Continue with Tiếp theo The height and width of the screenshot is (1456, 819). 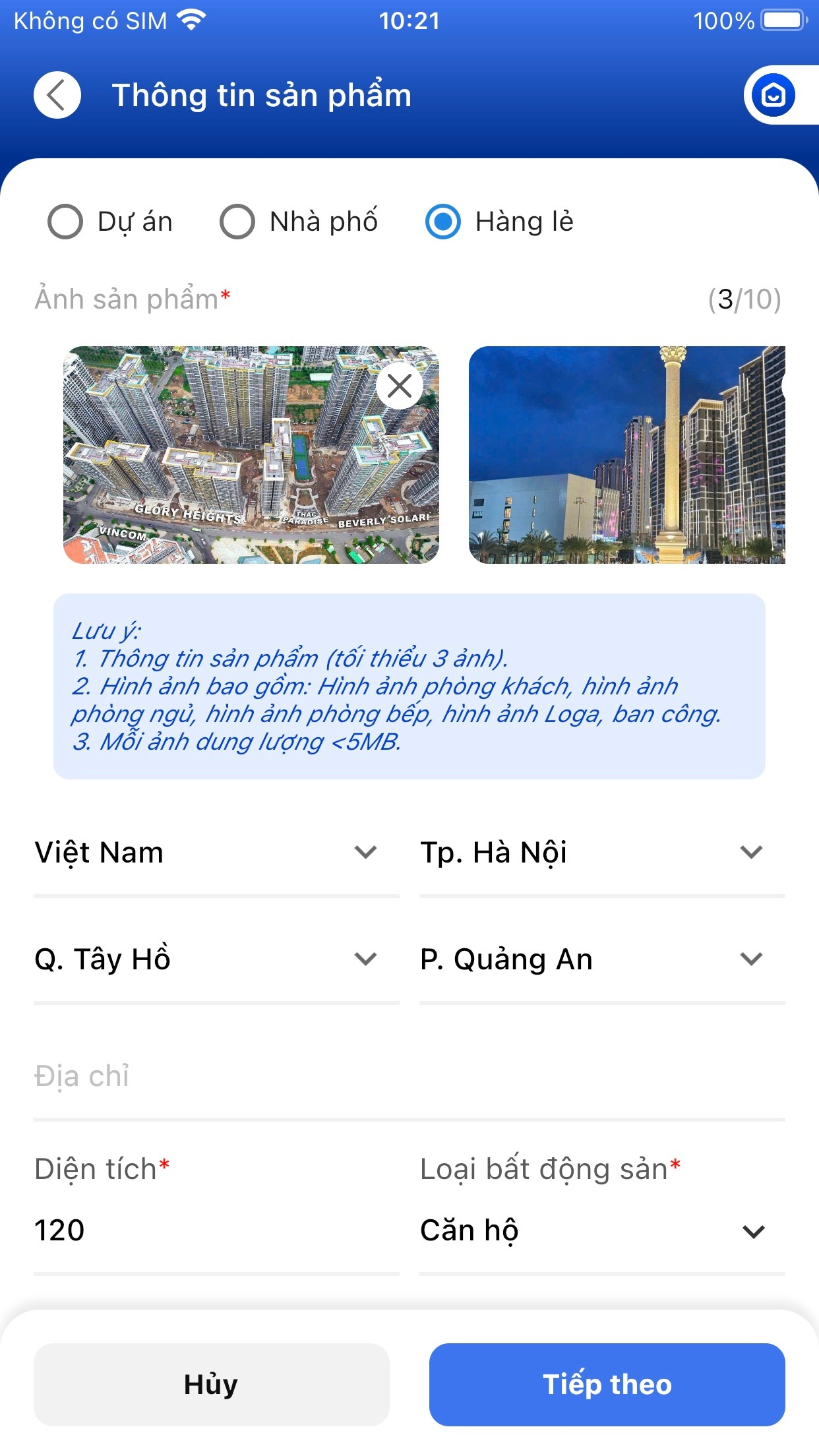point(607,1384)
